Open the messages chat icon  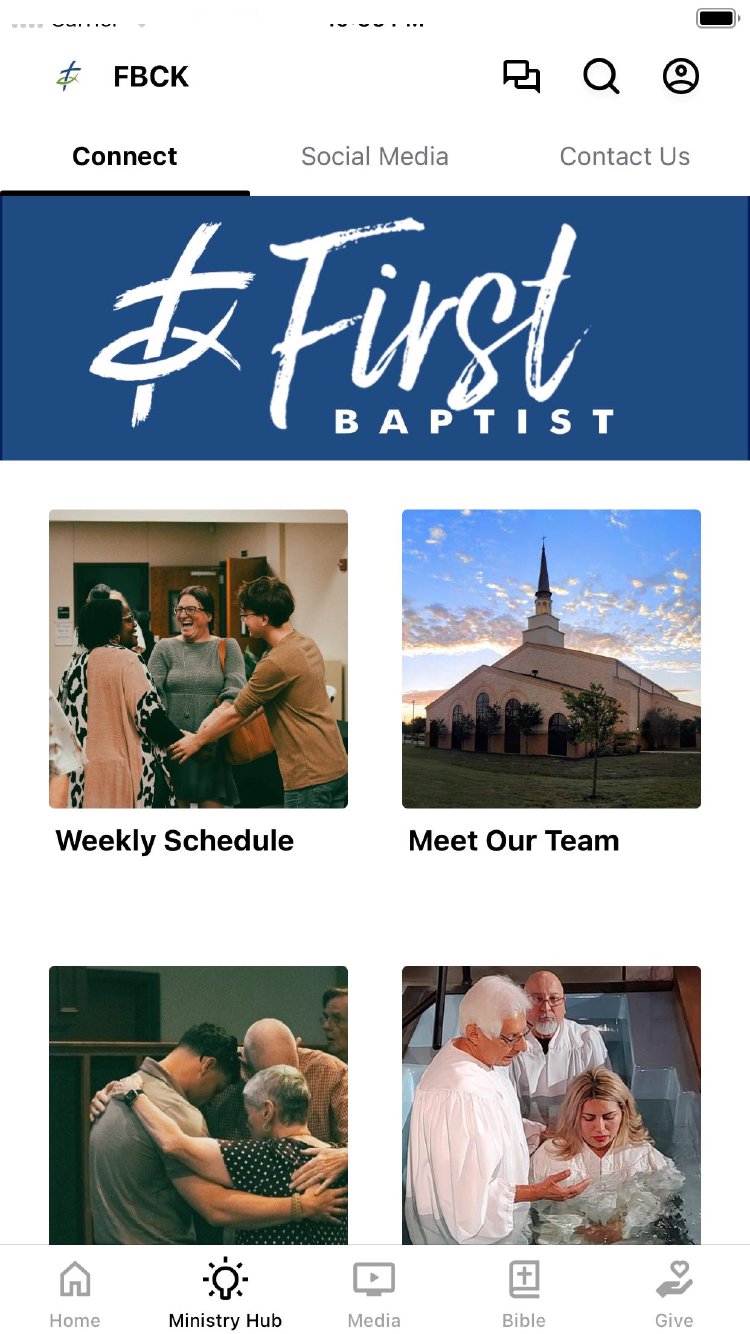tap(521, 77)
